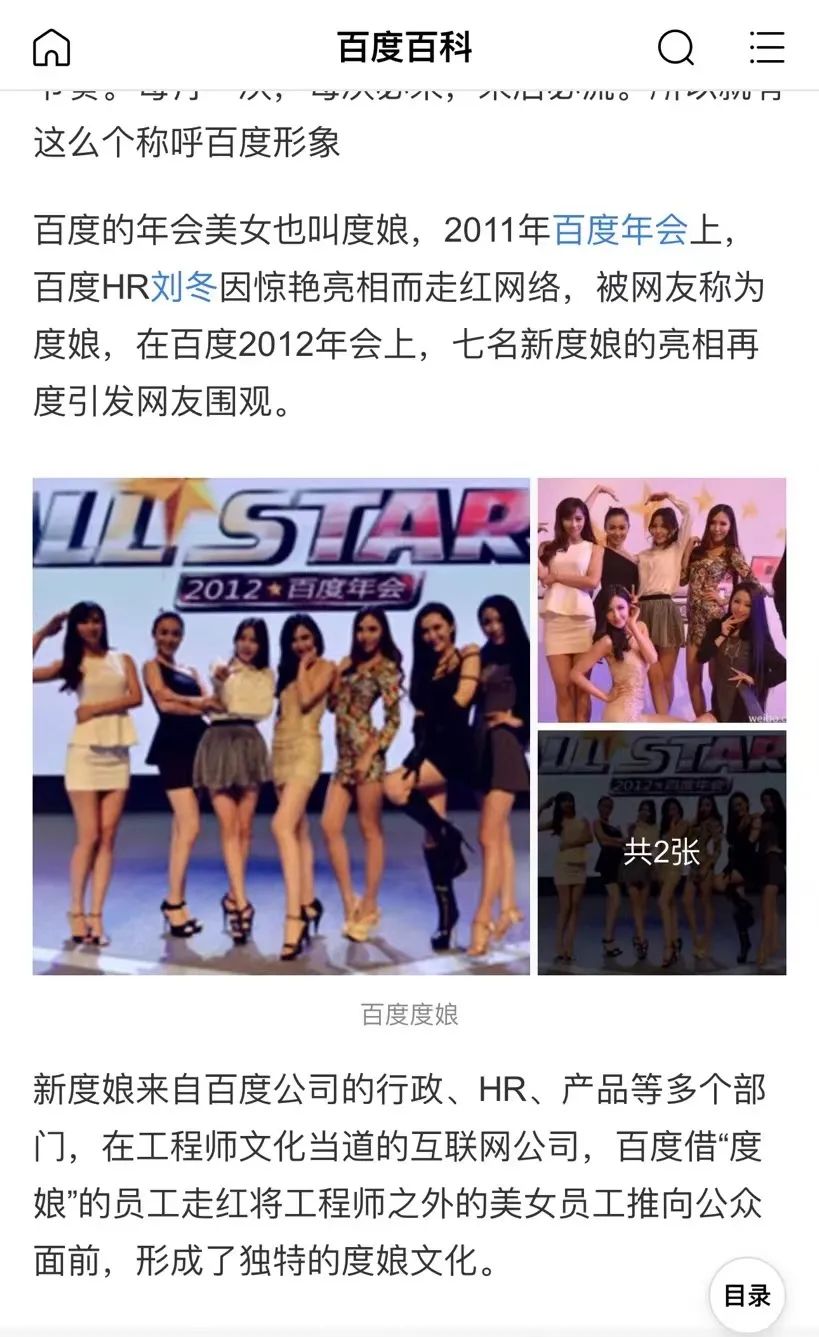This screenshot has height=1337, width=819.
Task: Open the 刘冬 link
Action: 184,288
